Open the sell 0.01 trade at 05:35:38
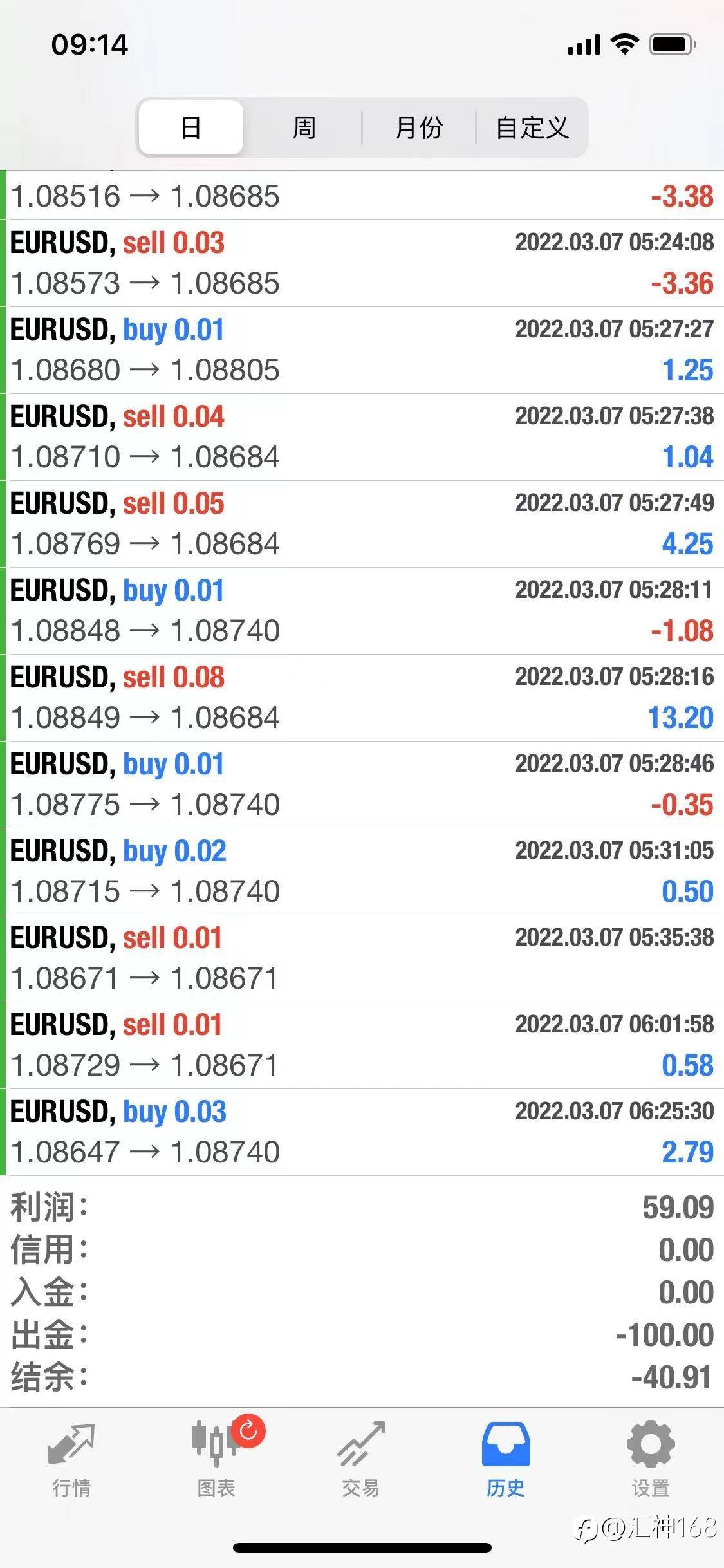724x1568 pixels. (362, 958)
